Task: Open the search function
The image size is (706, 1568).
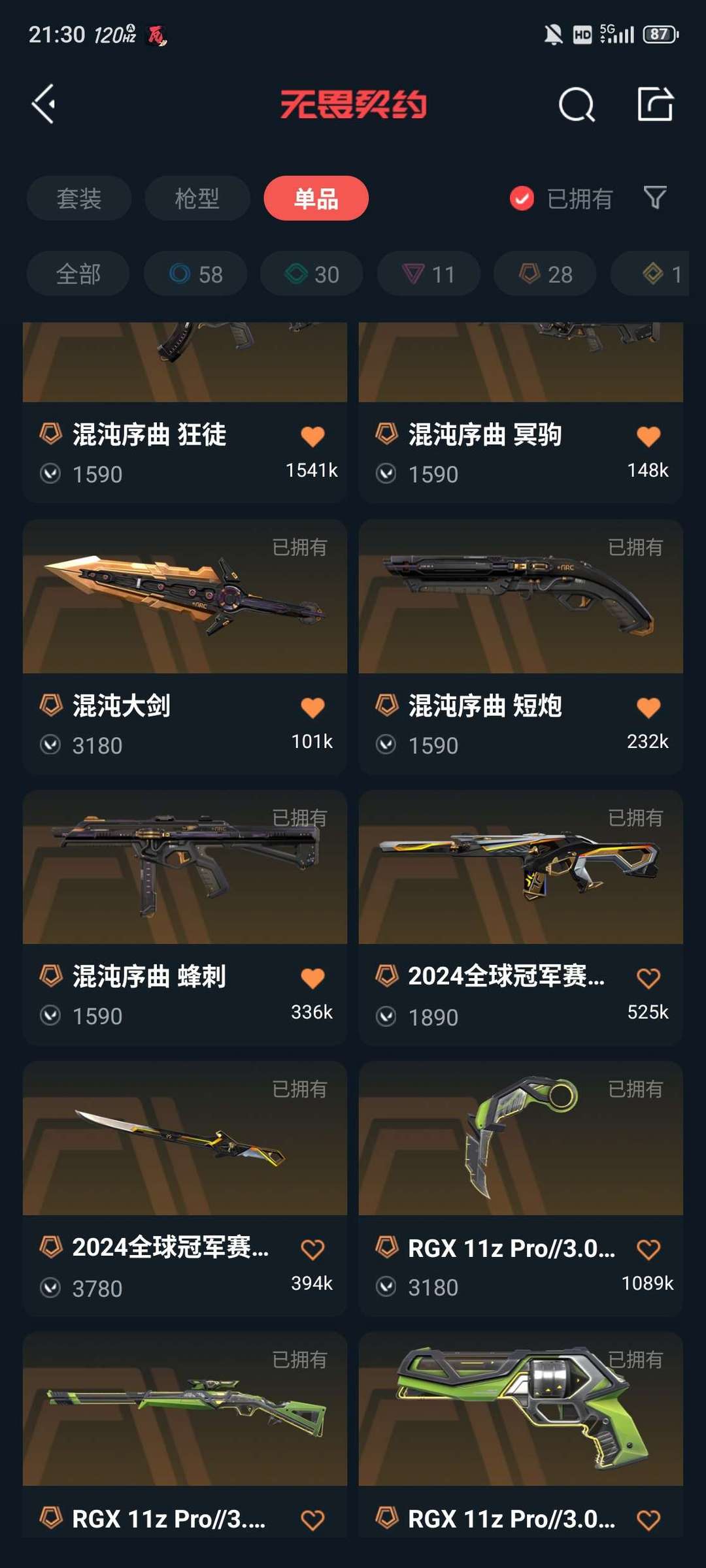Action: (x=575, y=105)
